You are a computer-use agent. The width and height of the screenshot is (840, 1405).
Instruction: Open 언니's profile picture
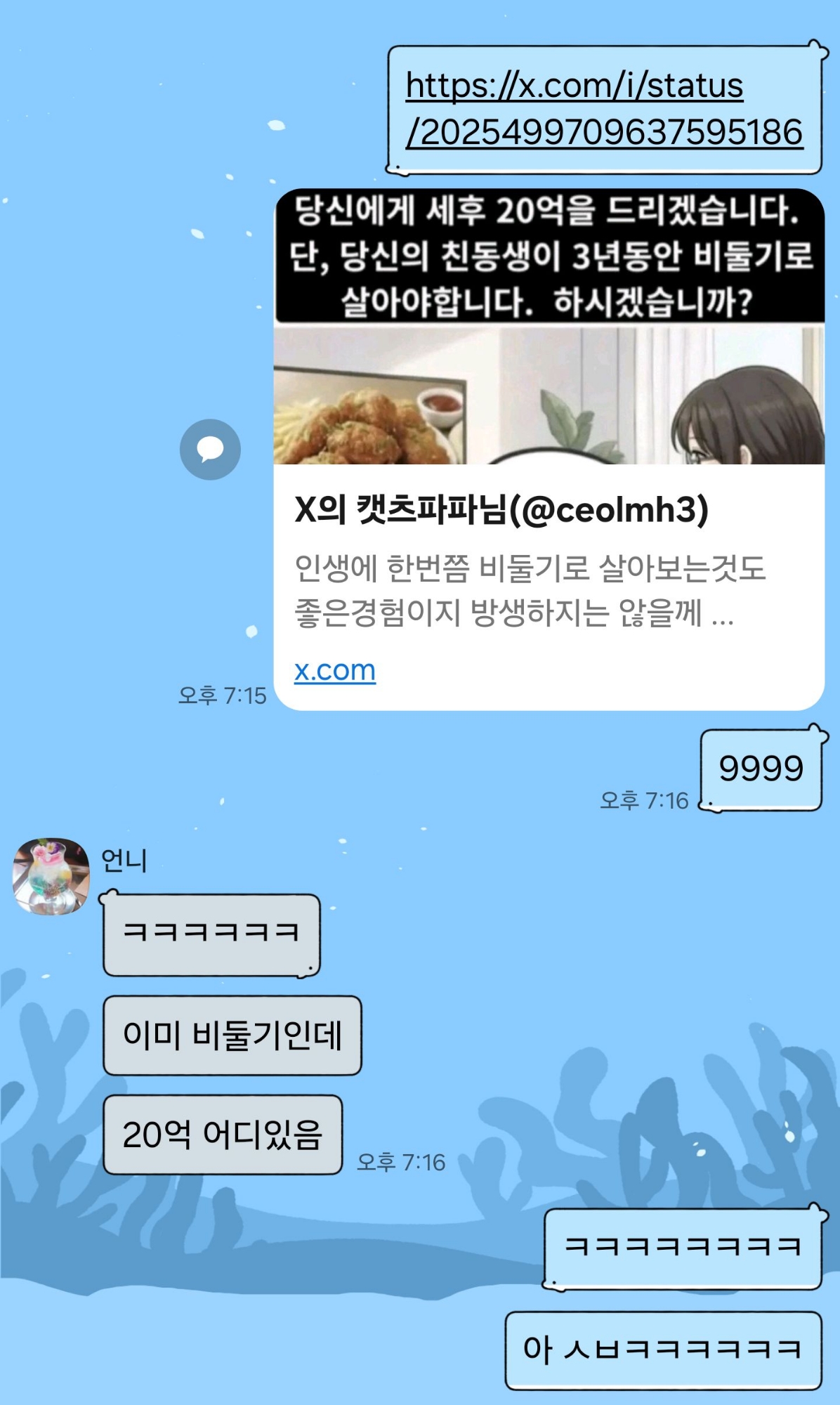[51, 876]
